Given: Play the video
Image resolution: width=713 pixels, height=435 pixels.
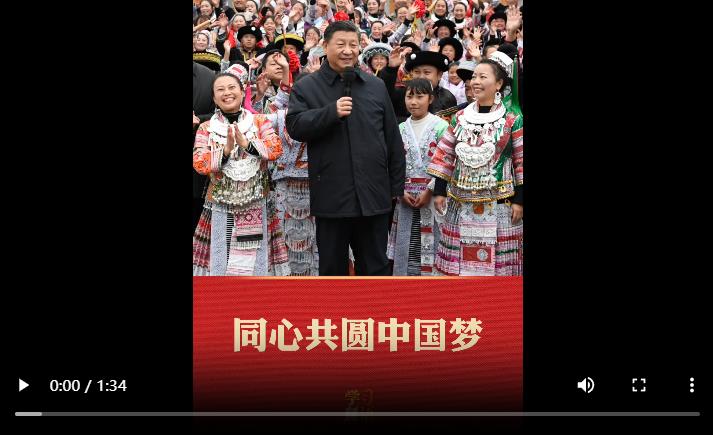Looking at the screenshot, I should point(23,385).
